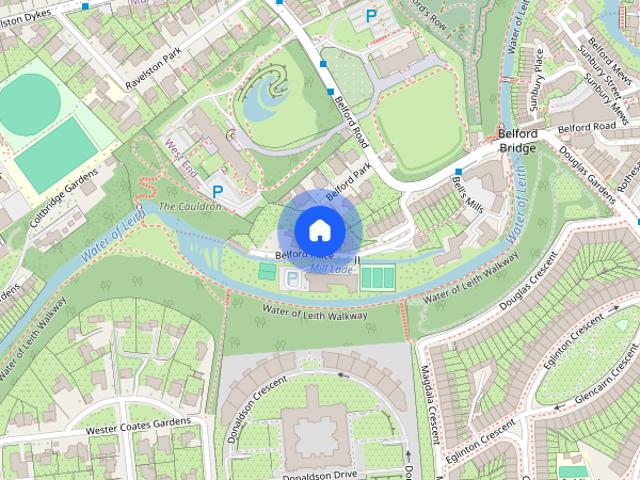Tap the home location marker
Image resolution: width=640 pixels, height=480 pixels.
tap(319, 230)
